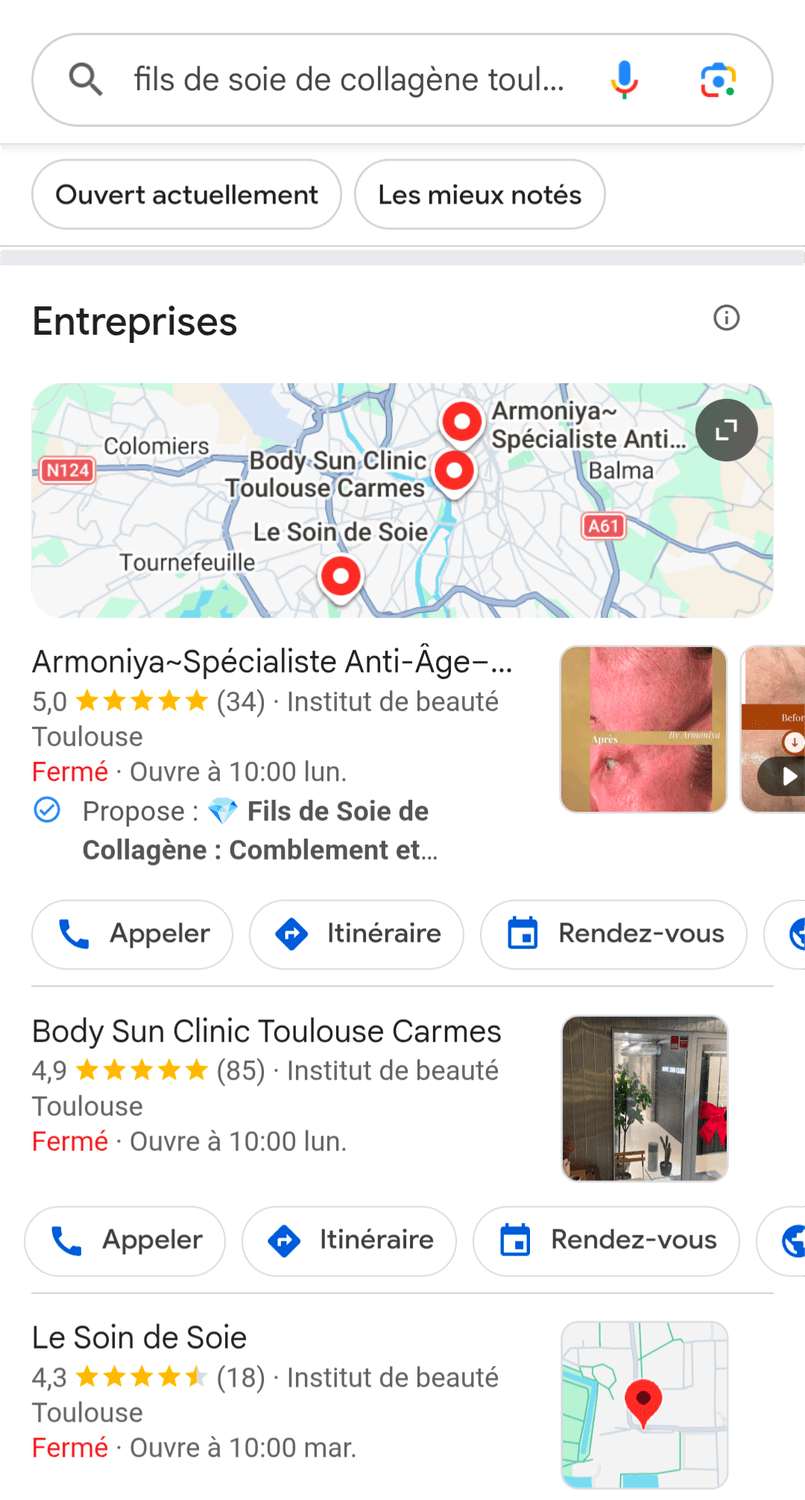Get Itinéraire to Armoniya
The image size is (805, 1500).
(356, 934)
